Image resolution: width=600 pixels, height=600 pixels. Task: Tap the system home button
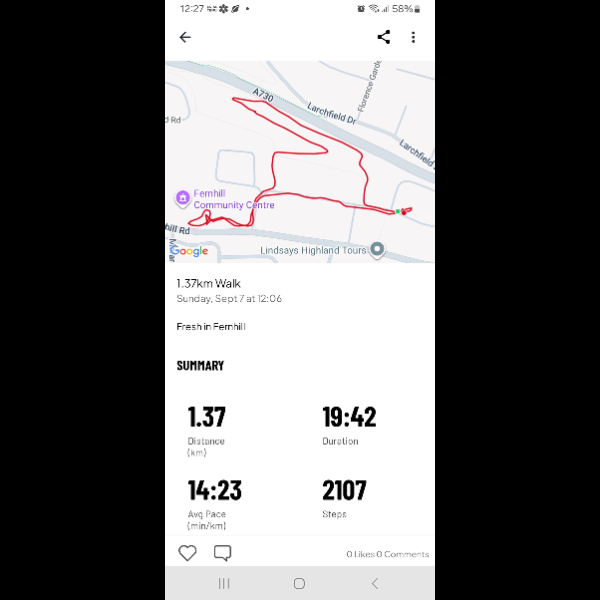click(299, 583)
